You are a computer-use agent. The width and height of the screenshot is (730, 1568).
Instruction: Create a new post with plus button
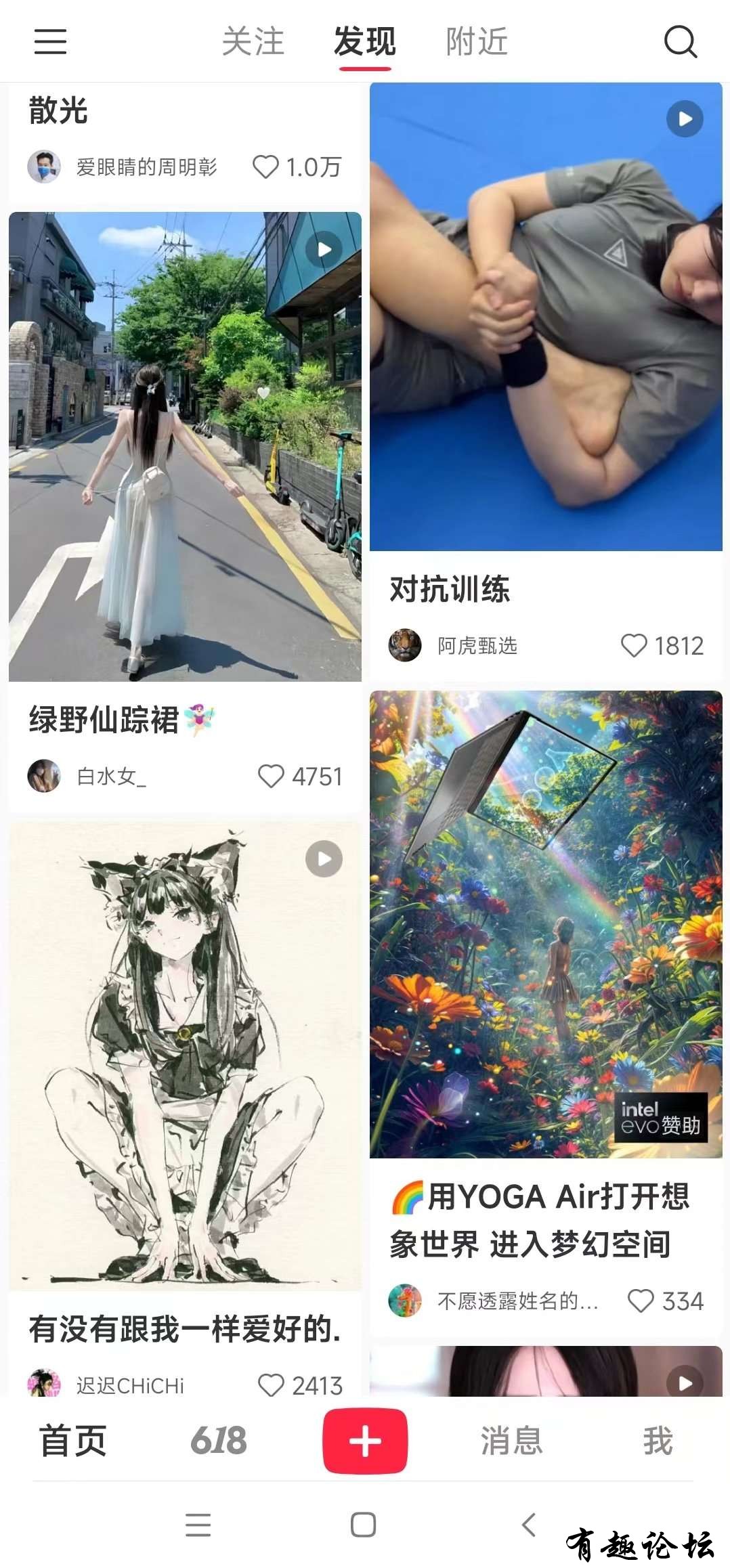[x=365, y=1441]
